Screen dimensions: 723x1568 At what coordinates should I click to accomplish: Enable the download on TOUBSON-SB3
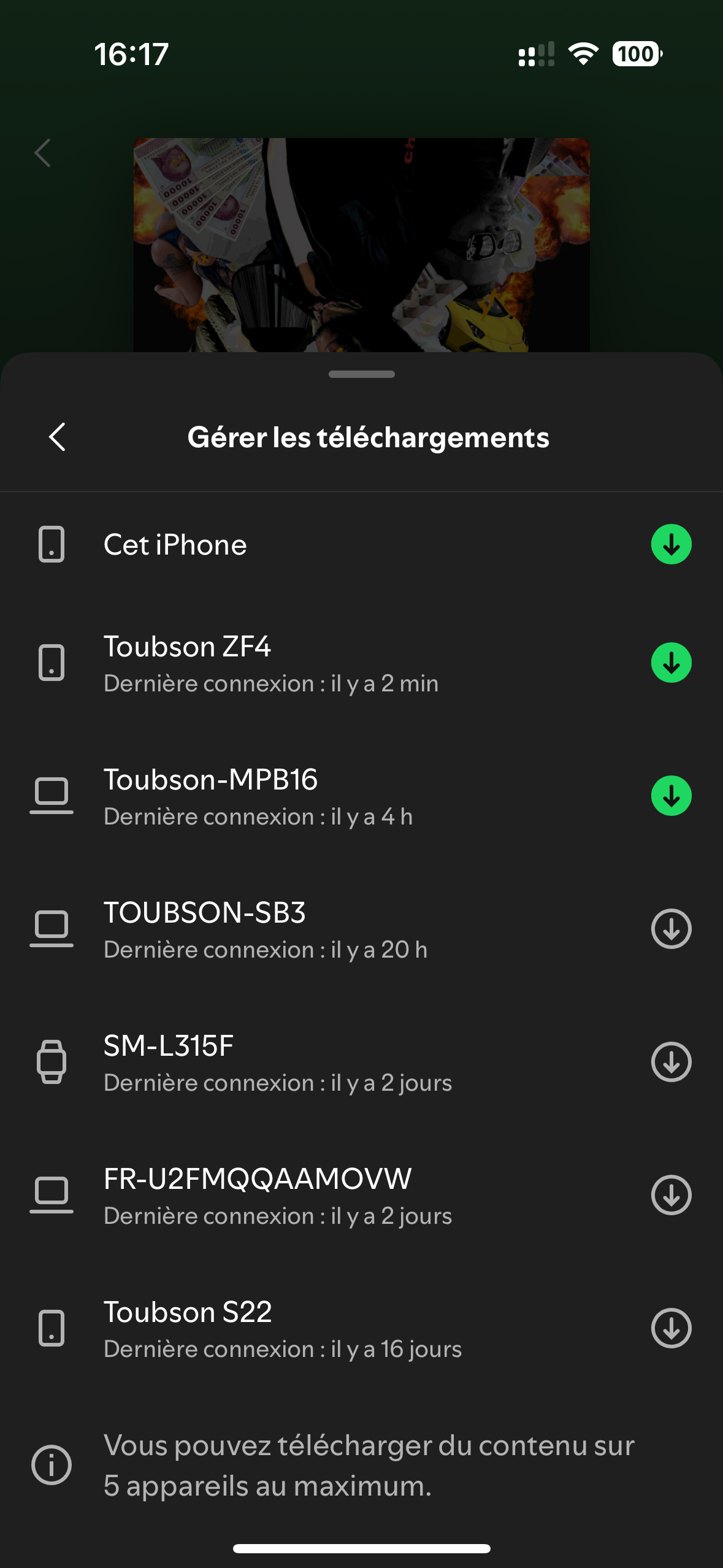click(x=671, y=929)
